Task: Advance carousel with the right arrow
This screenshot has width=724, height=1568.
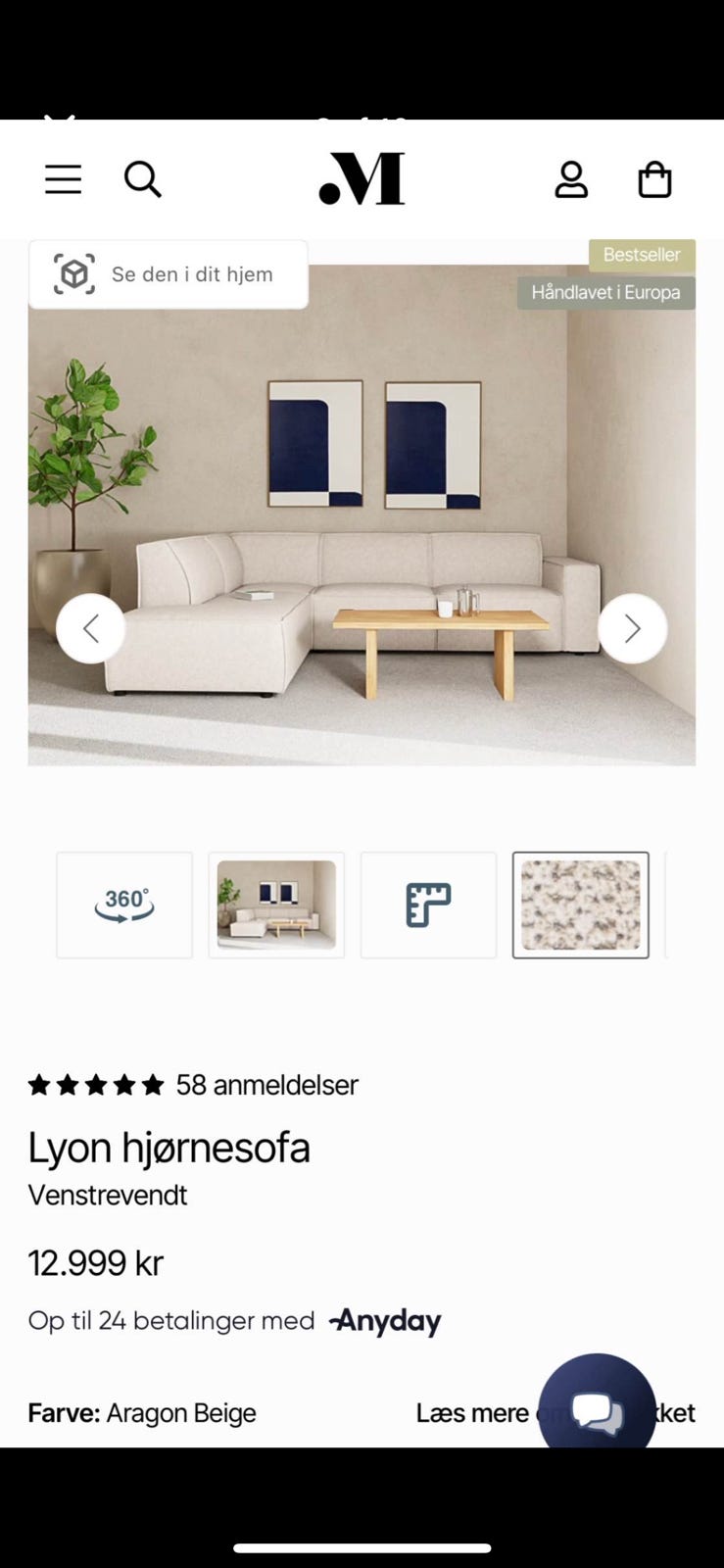Action: 633,628
